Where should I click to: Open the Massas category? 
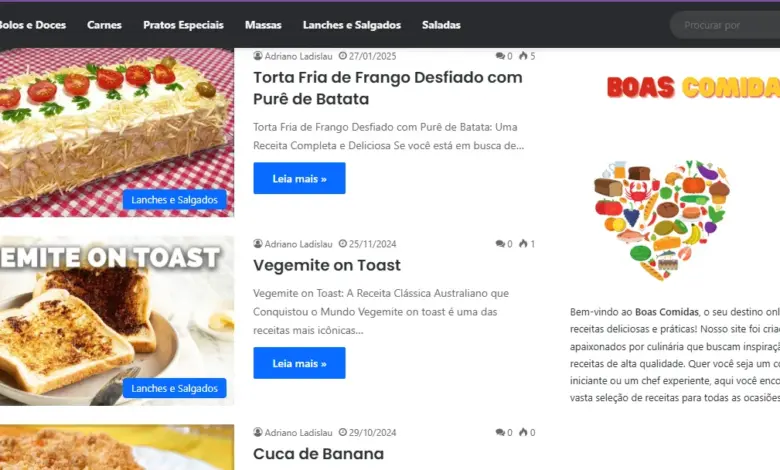pos(263,25)
